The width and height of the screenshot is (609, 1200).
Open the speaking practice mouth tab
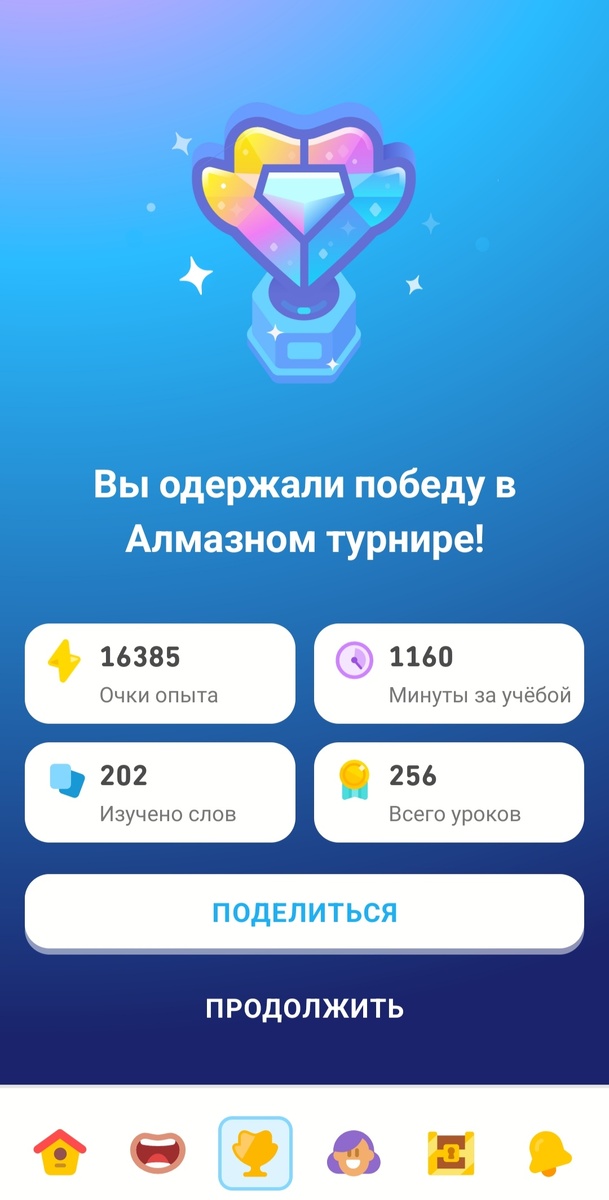(x=158, y=1153)
